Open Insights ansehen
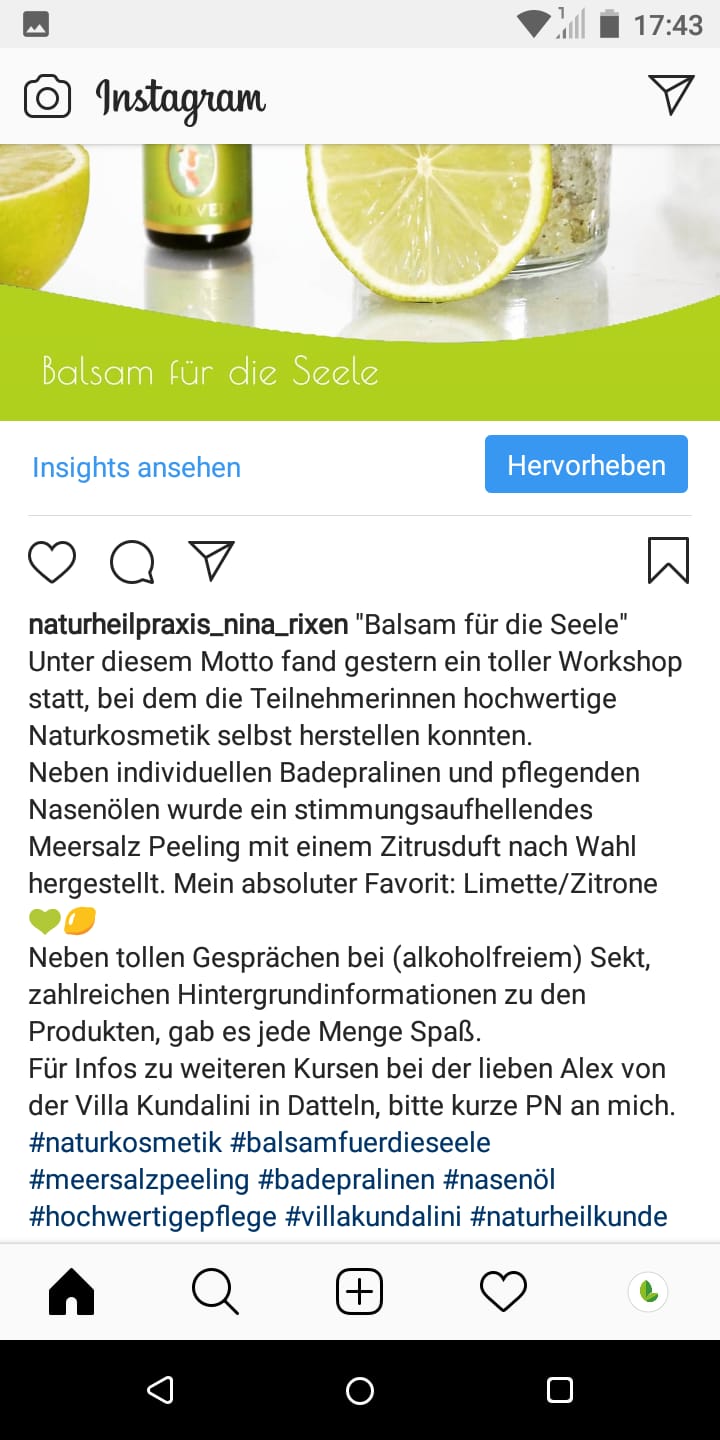This screenshot has height=1440, width=720. [x=136, y=467]
